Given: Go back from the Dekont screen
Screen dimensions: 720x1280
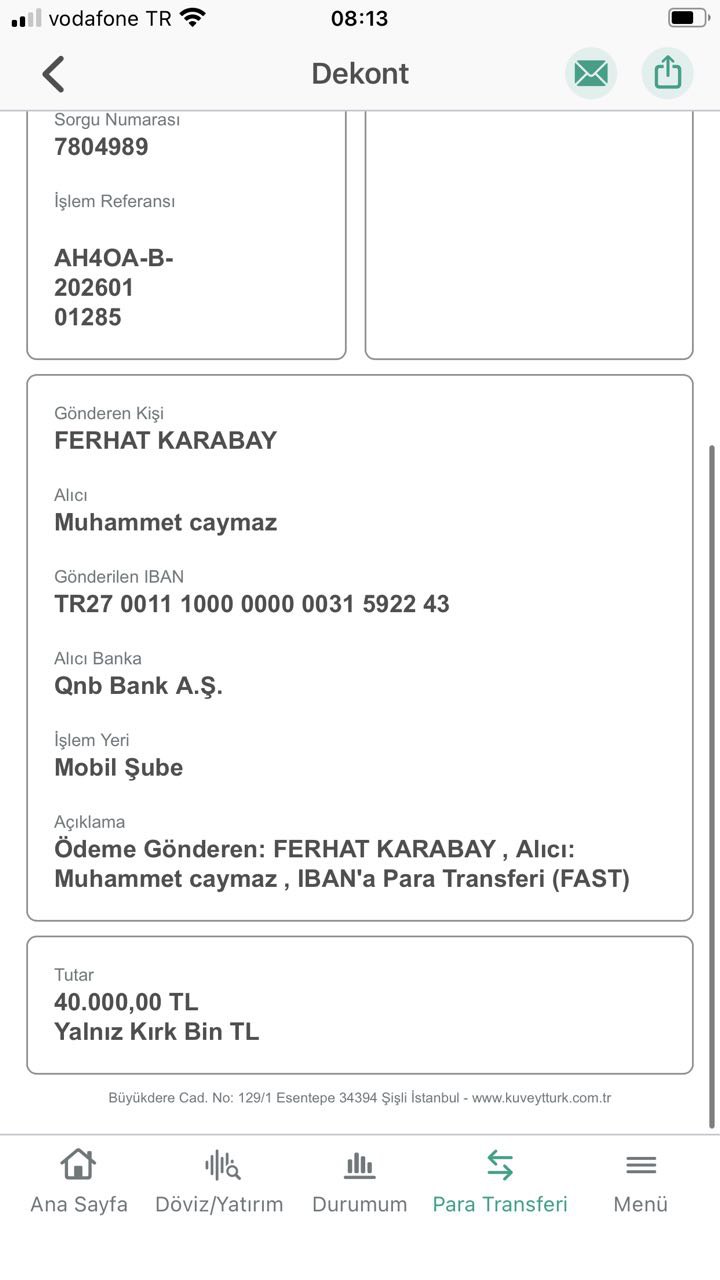Looking at the screenshot, I should pyautogui.click(x=53, y=74).
